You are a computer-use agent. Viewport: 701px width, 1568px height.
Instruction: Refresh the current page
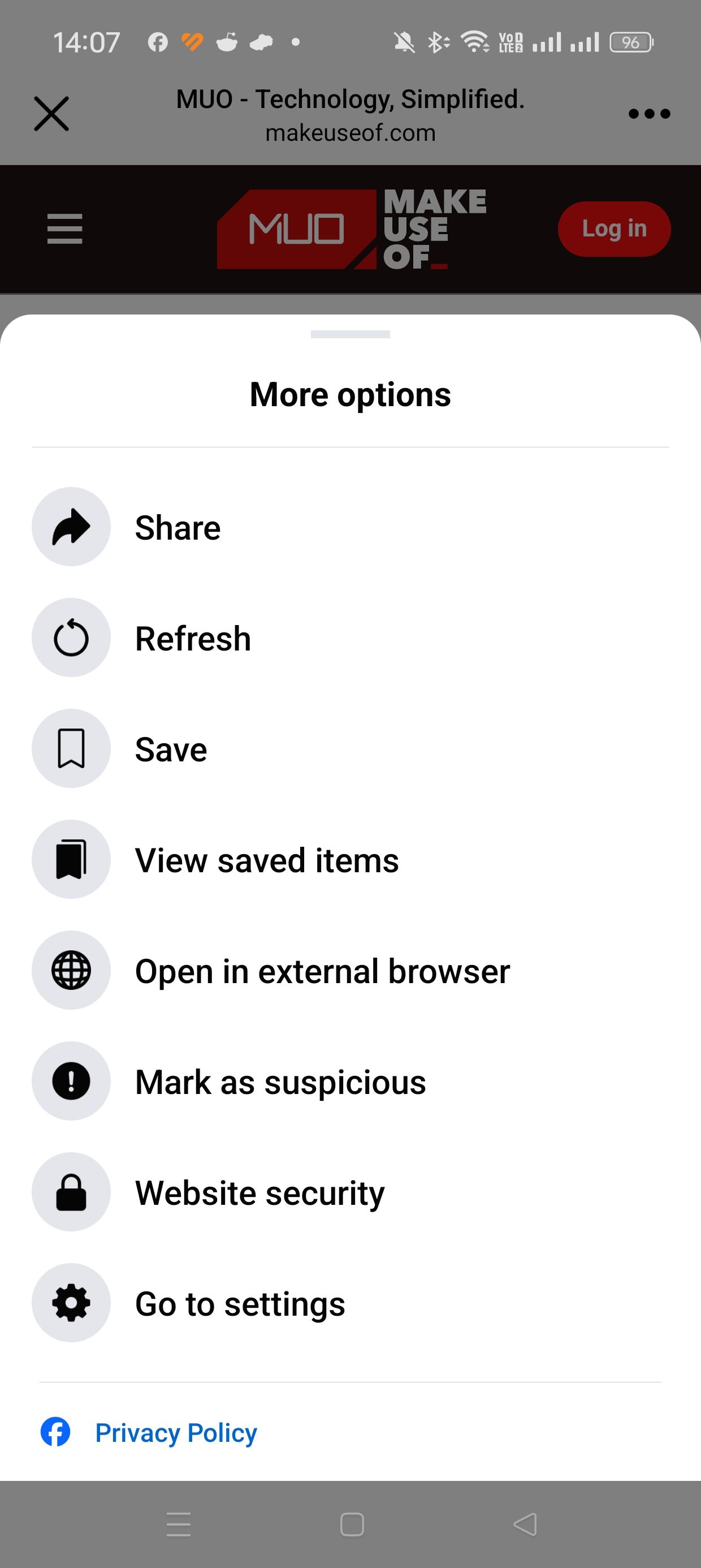[192, 638]
